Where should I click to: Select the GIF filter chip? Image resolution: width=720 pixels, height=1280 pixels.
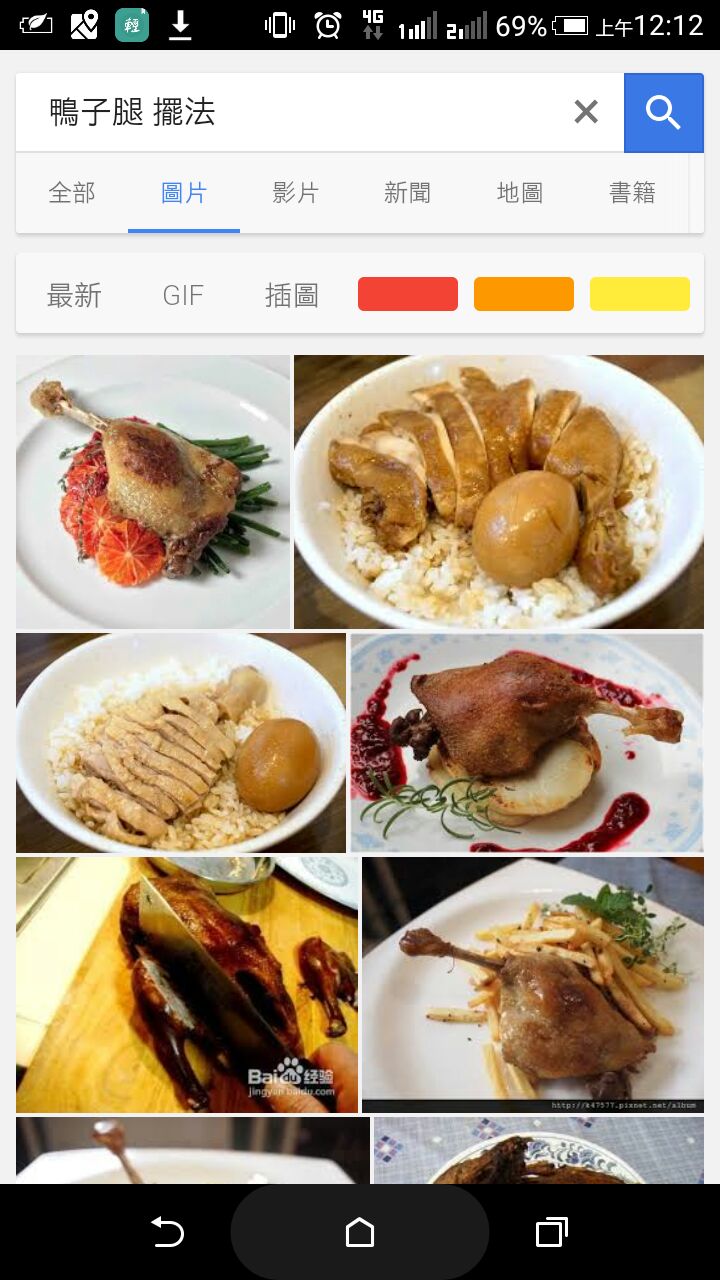(183, 295)
